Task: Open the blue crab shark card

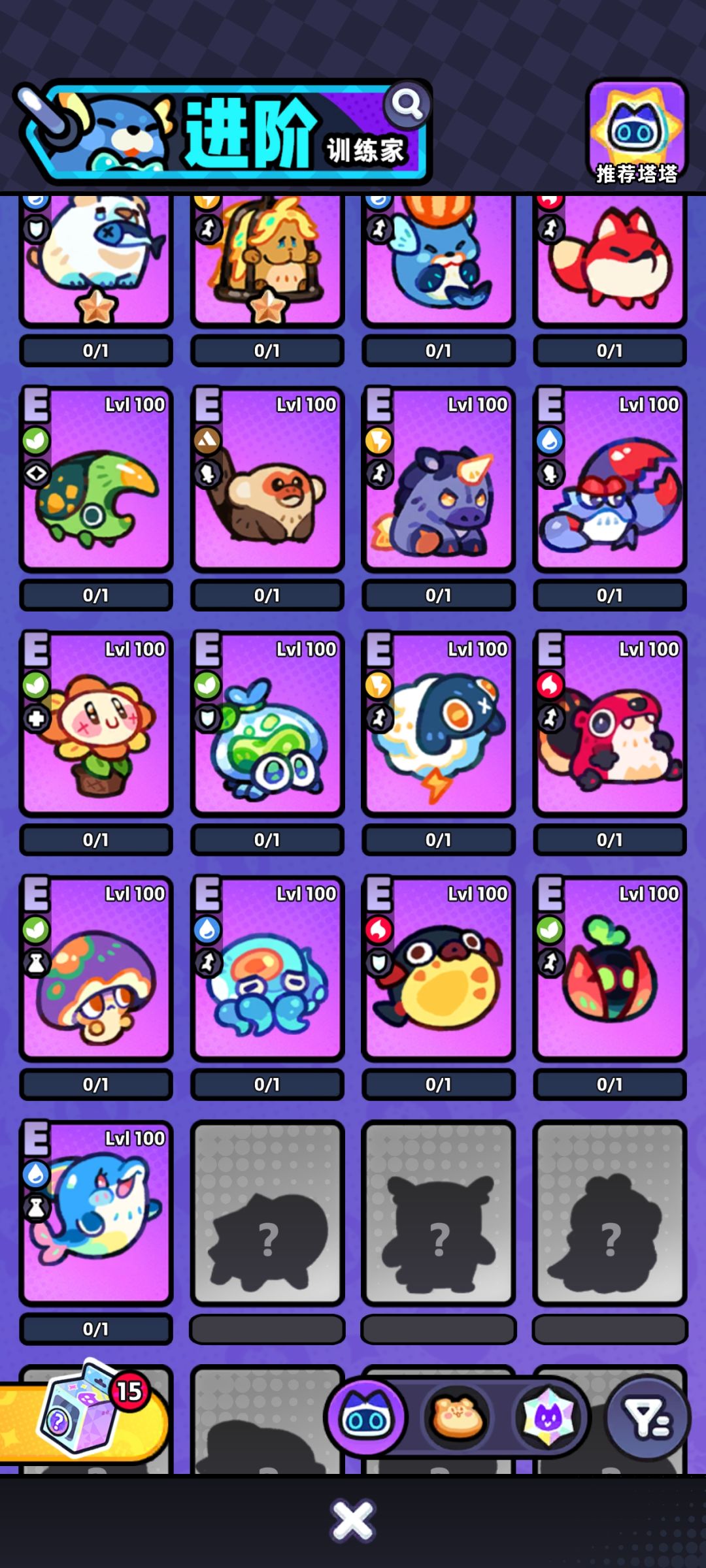Action: (x=610, y=480)
